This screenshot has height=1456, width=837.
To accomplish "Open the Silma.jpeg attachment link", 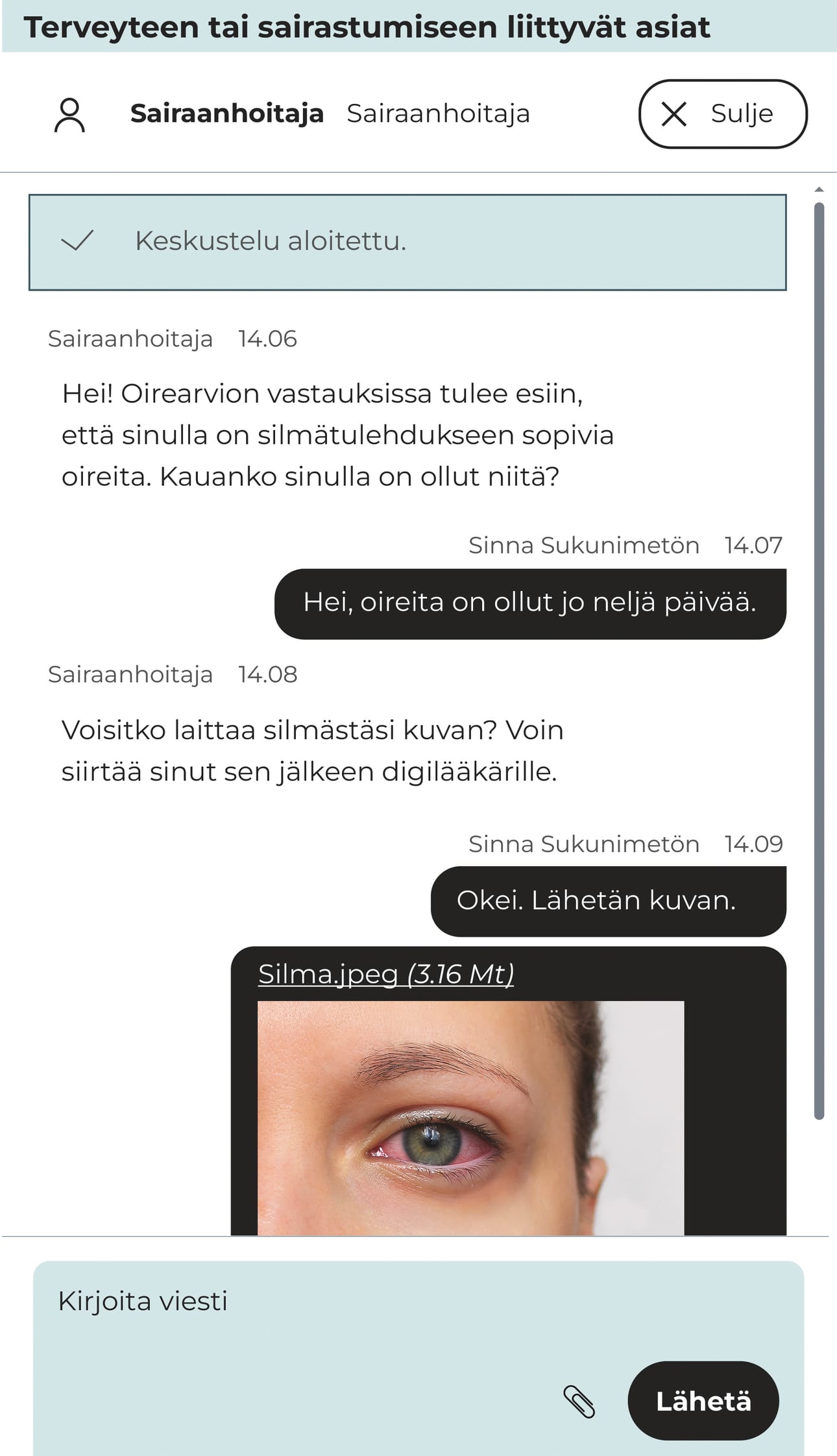I will pyautogui.click(x=385, y=974).
